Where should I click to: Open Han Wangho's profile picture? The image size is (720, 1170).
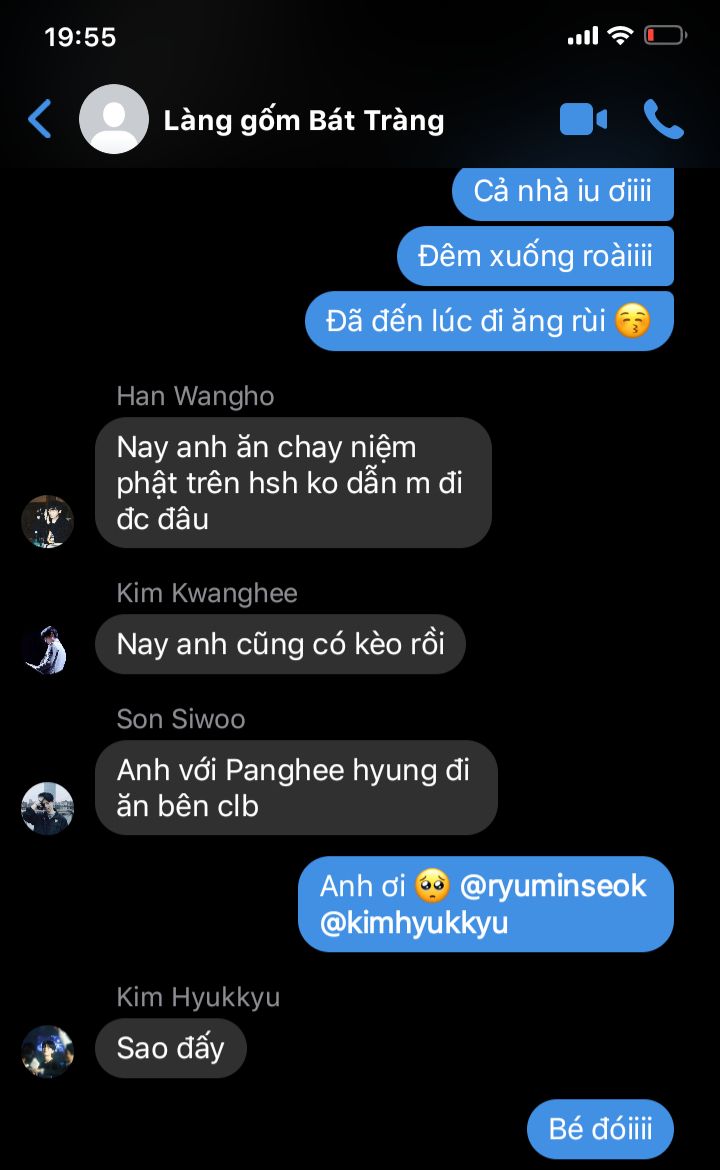[48, 522]
